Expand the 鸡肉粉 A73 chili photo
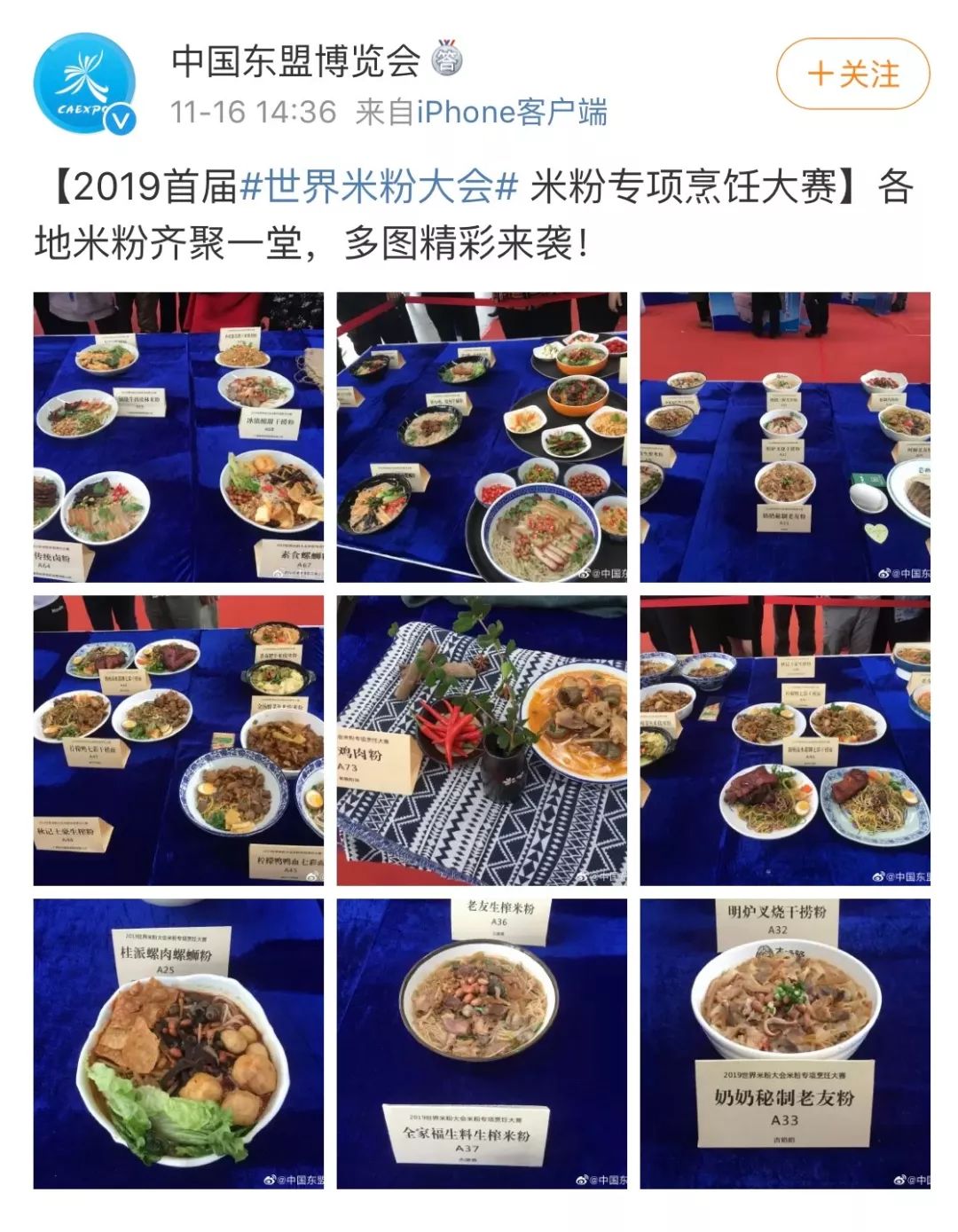This screenshot has height=1232, width=958. point(480,741)
